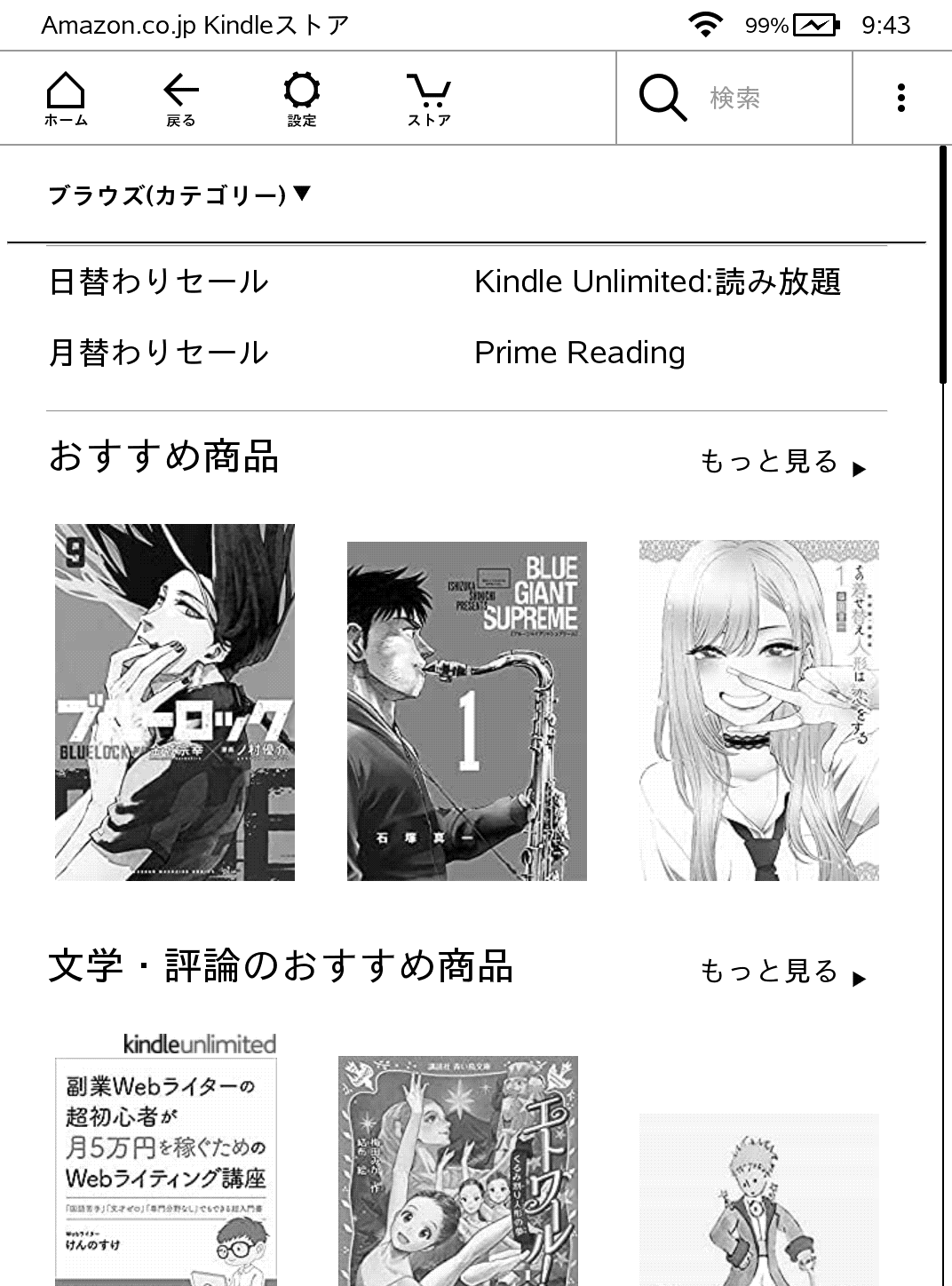Open the エトワール! book cover
952x1286 pixels.
click(x=457, y=1171)
